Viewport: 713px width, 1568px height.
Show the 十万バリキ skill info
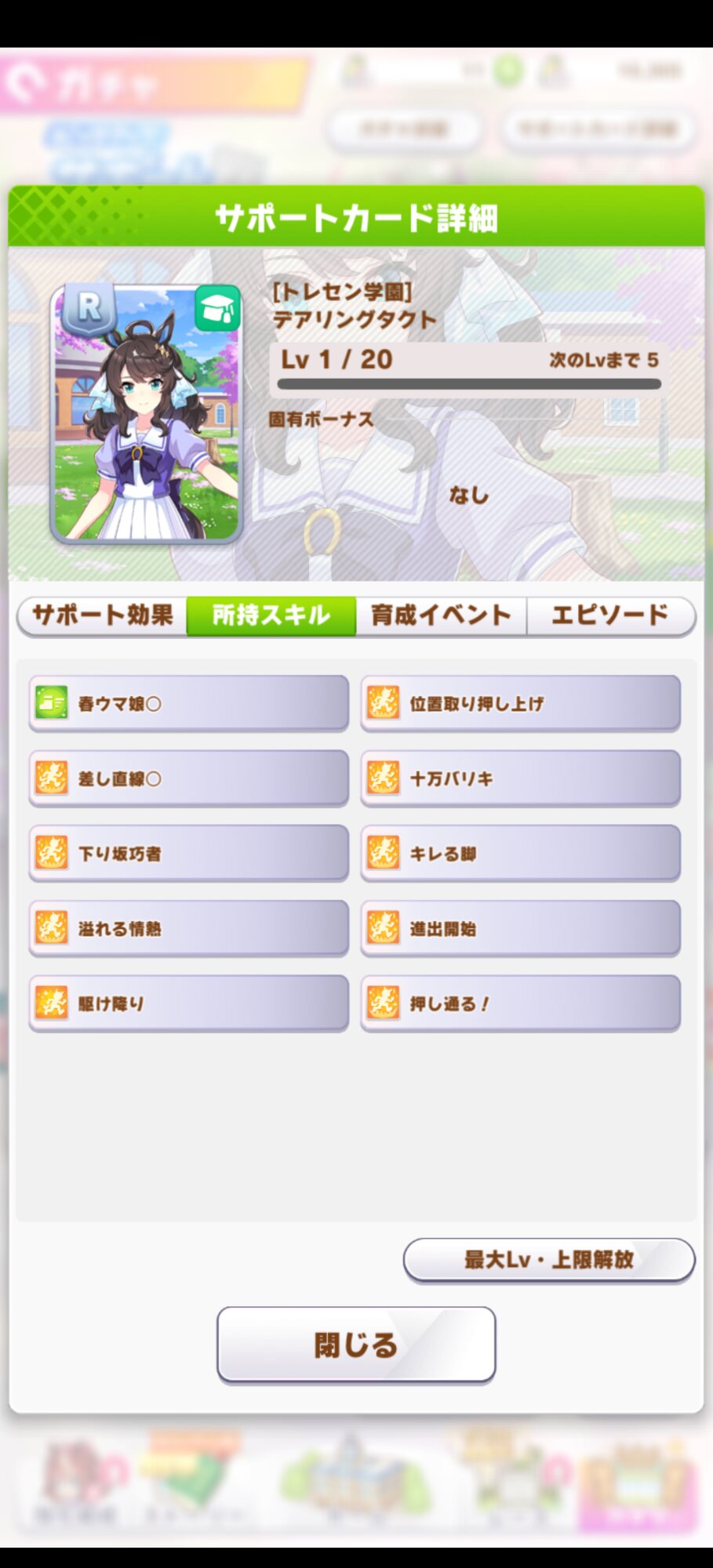(x=520, y=779)
